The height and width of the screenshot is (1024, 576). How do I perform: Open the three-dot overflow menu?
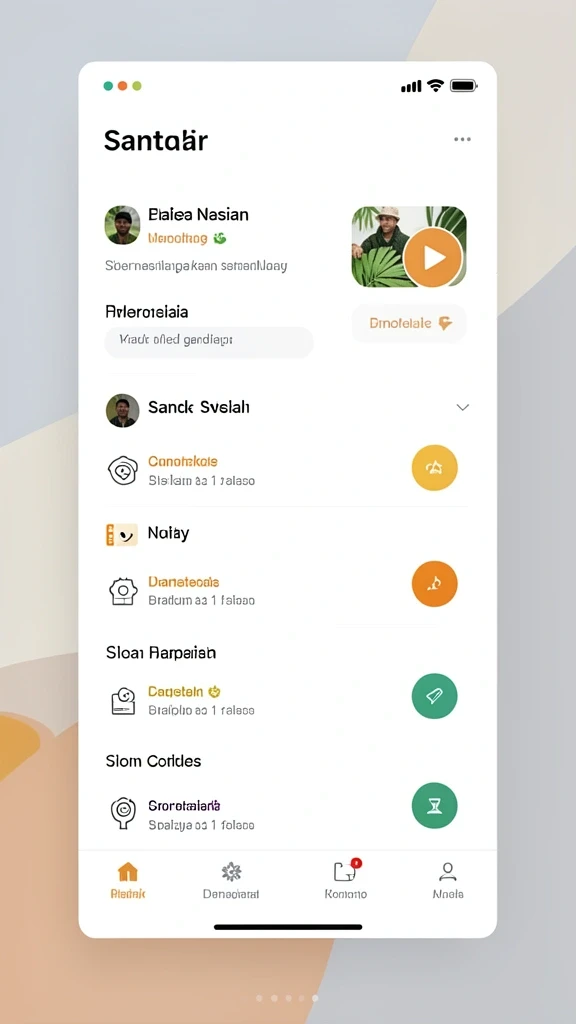462,139
